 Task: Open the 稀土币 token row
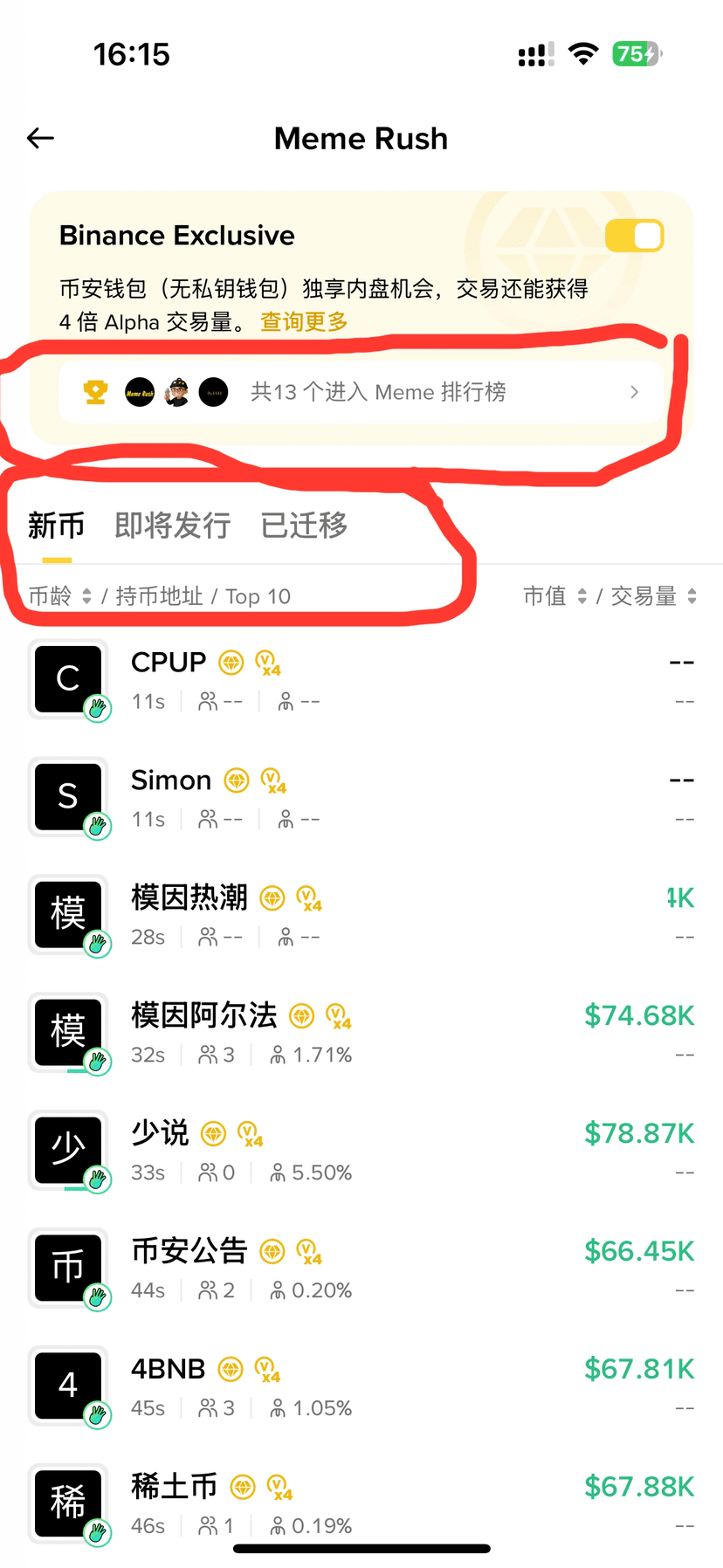point(361,1503)
